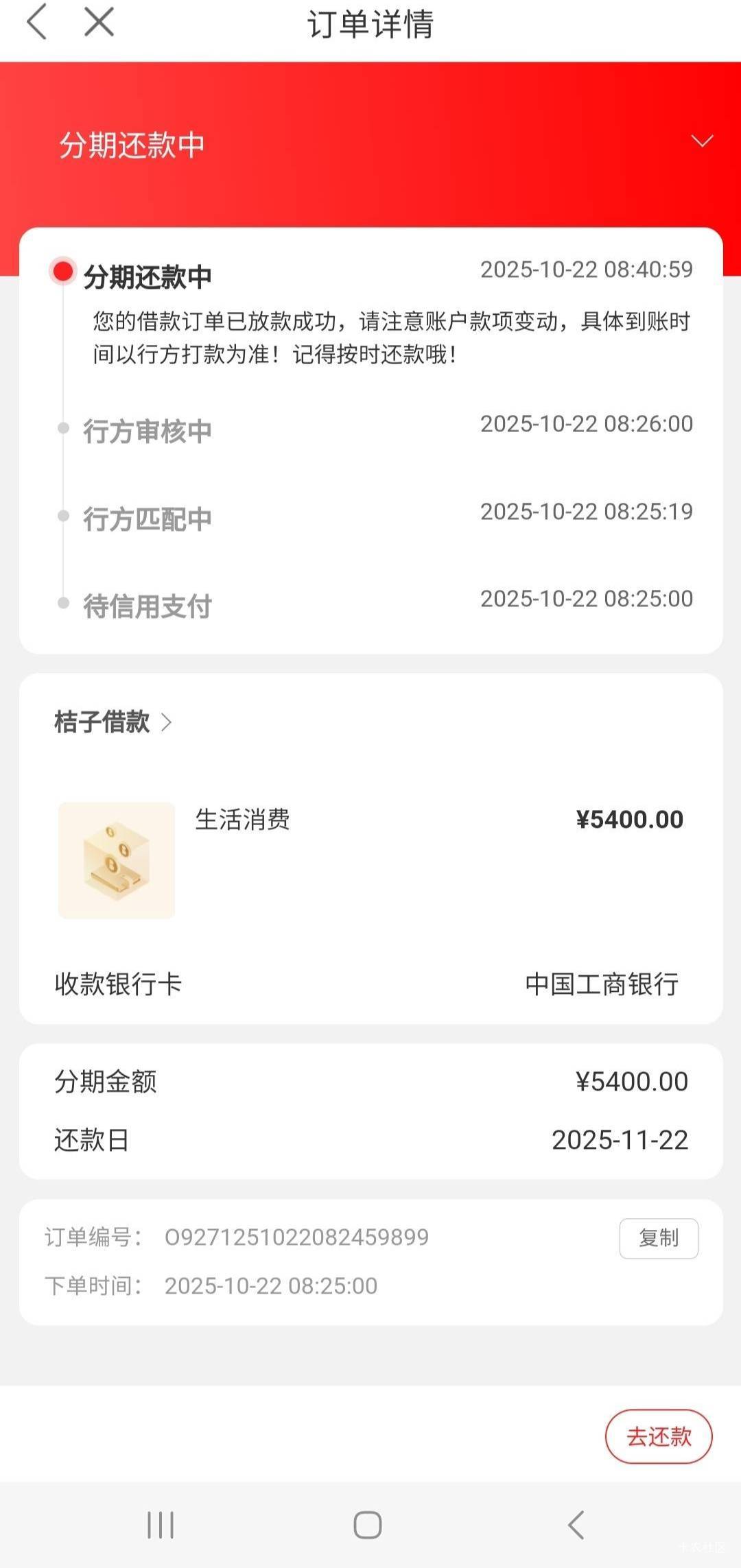Expand the 分期还款中 status banner
The image size is (741, 1568).
point(702,142)
